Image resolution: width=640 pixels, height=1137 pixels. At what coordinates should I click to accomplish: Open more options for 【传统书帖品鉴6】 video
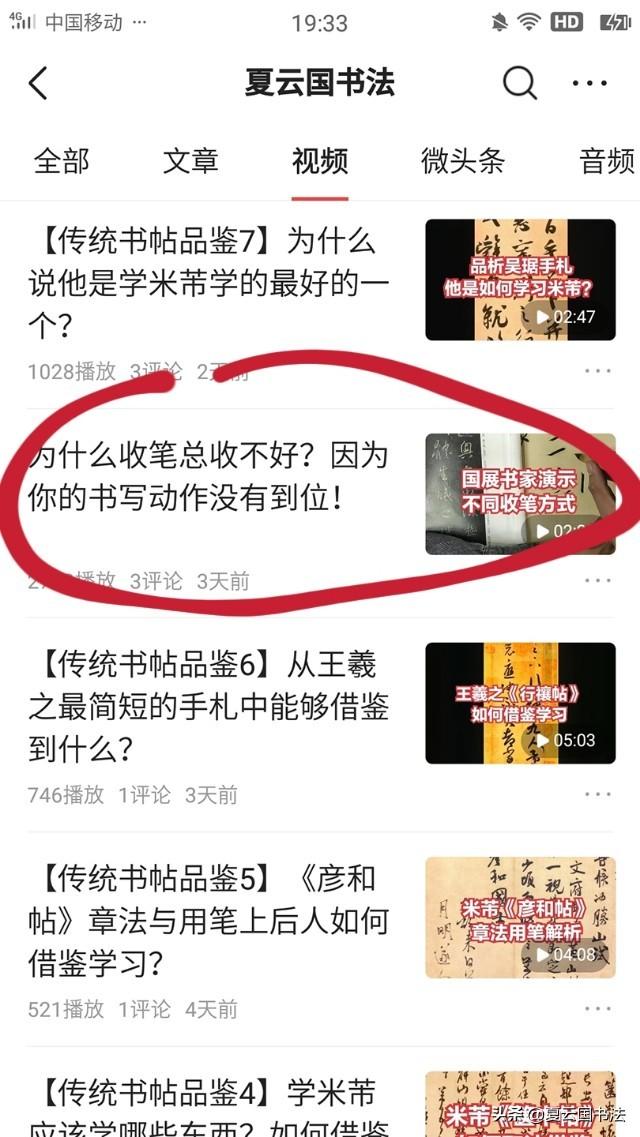click(598, 794)
